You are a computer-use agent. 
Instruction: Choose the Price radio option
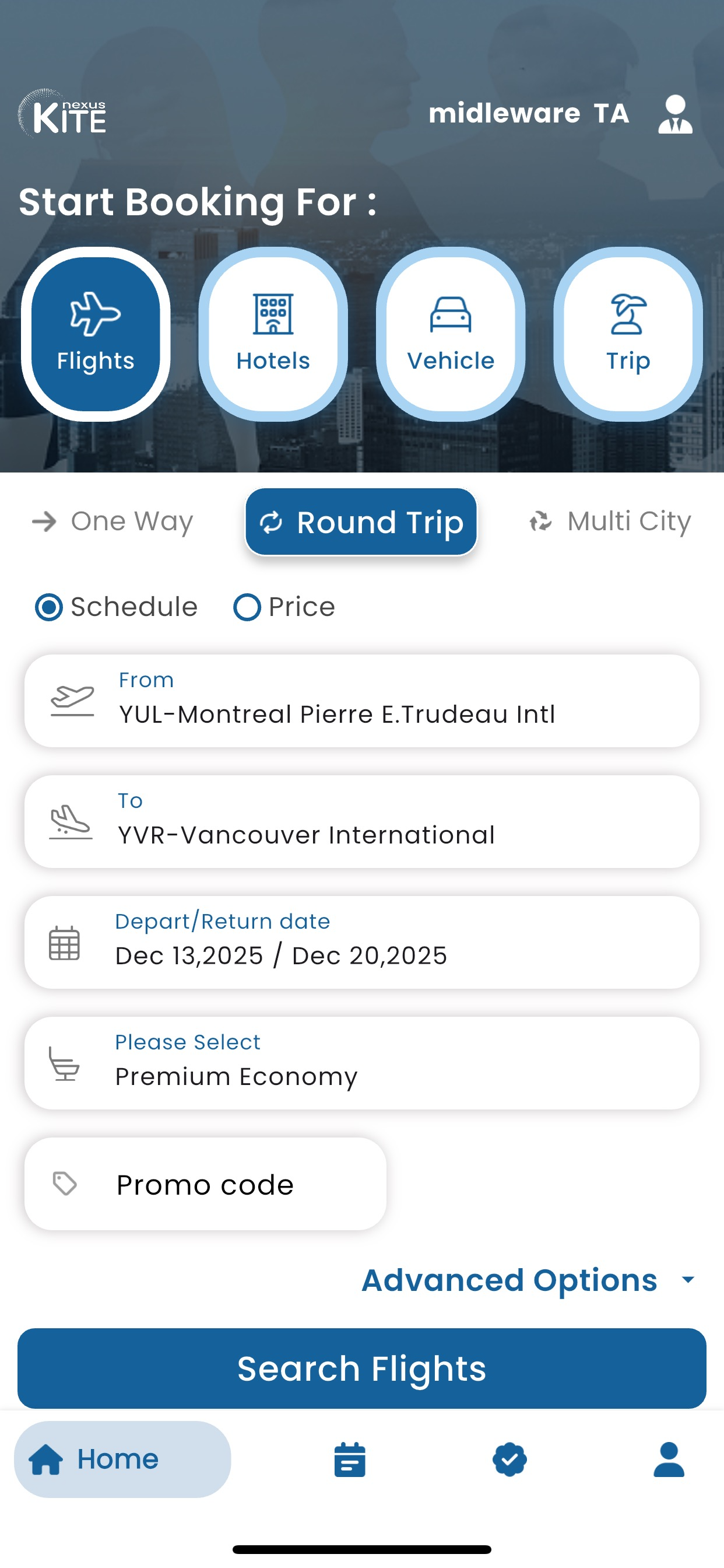247,607
